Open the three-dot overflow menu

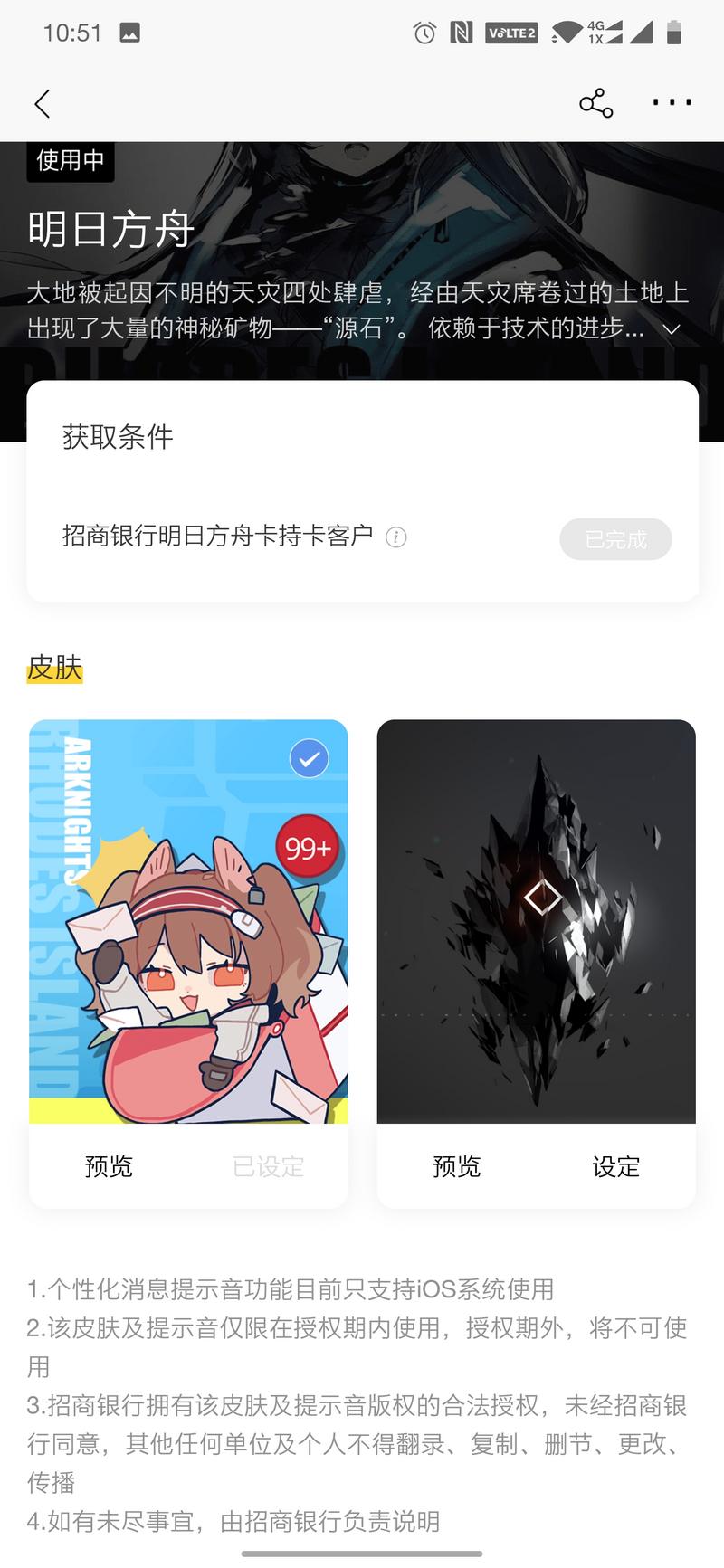(x=672, y=103)
